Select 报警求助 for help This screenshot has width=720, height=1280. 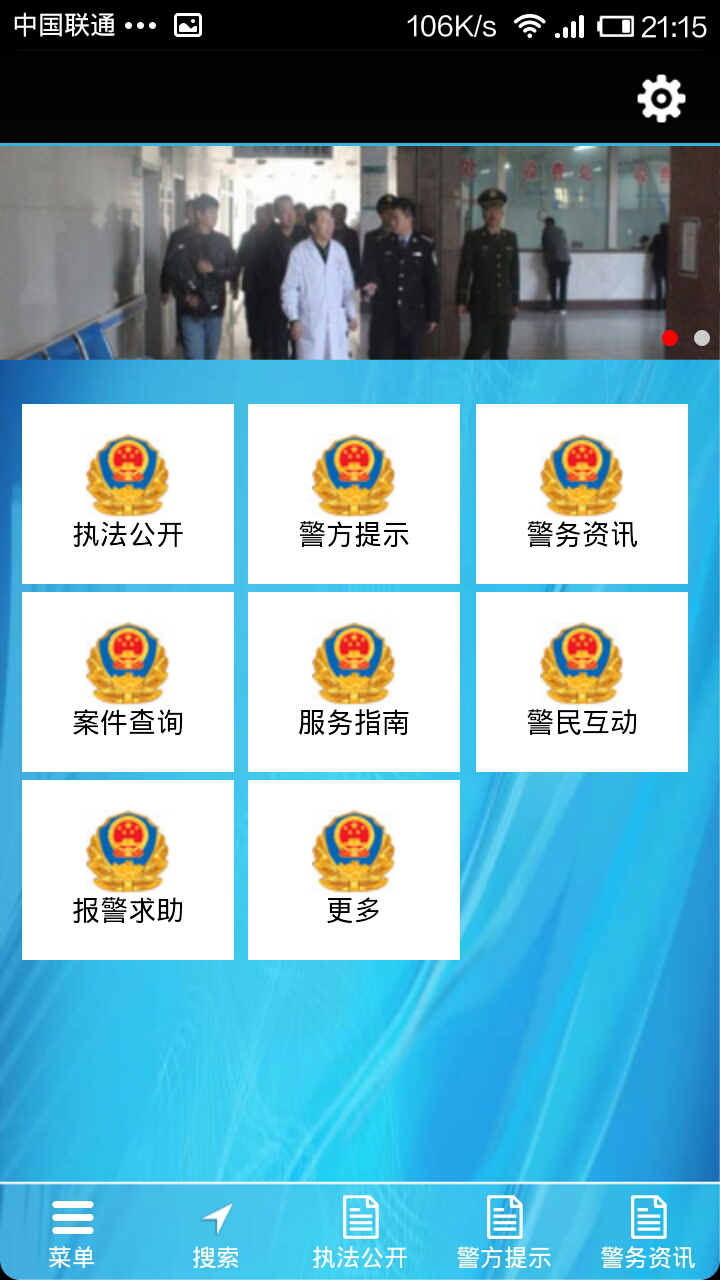click(128, 870)
